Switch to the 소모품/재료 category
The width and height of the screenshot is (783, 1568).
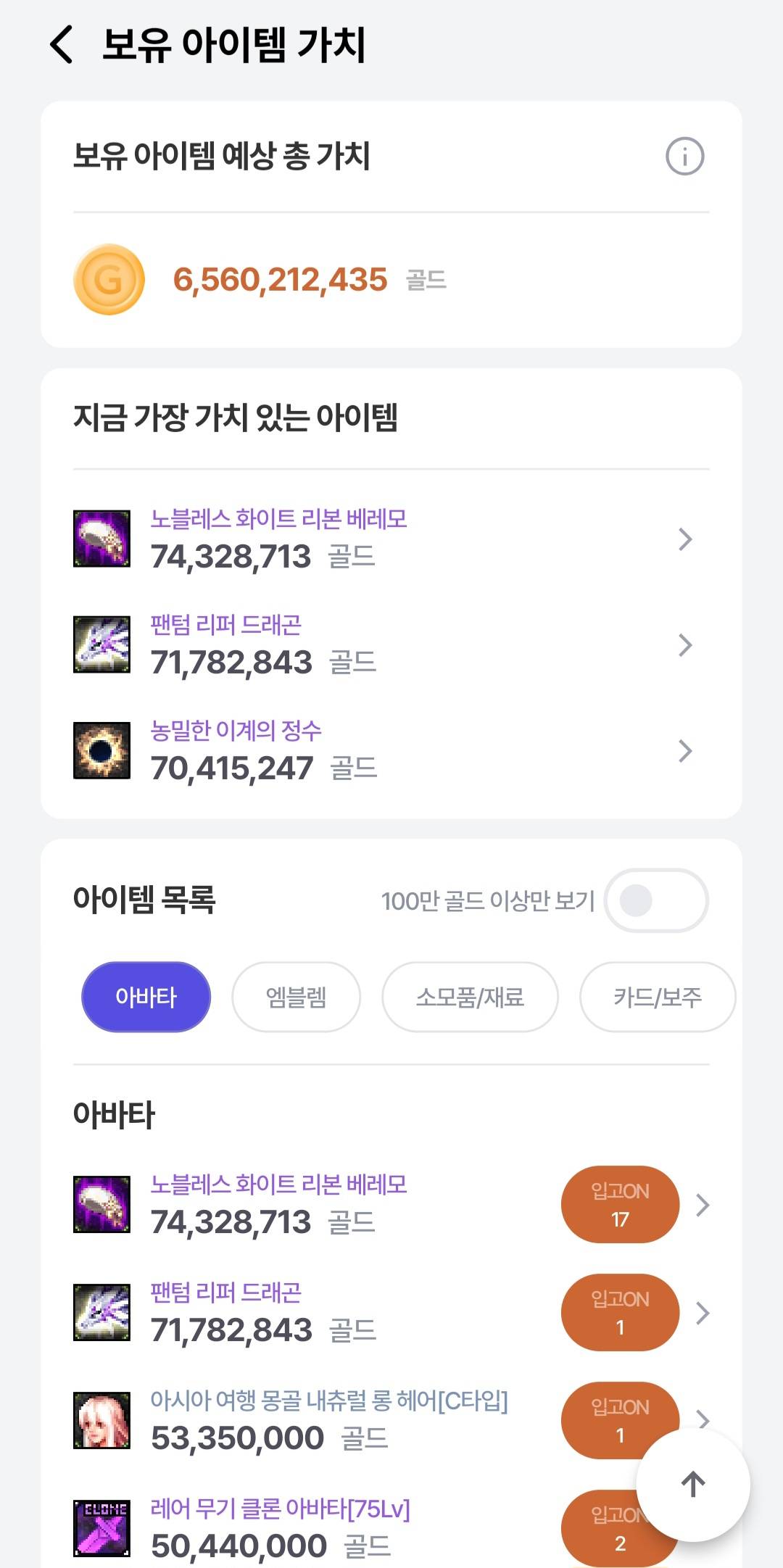click(x=470, y=997)
